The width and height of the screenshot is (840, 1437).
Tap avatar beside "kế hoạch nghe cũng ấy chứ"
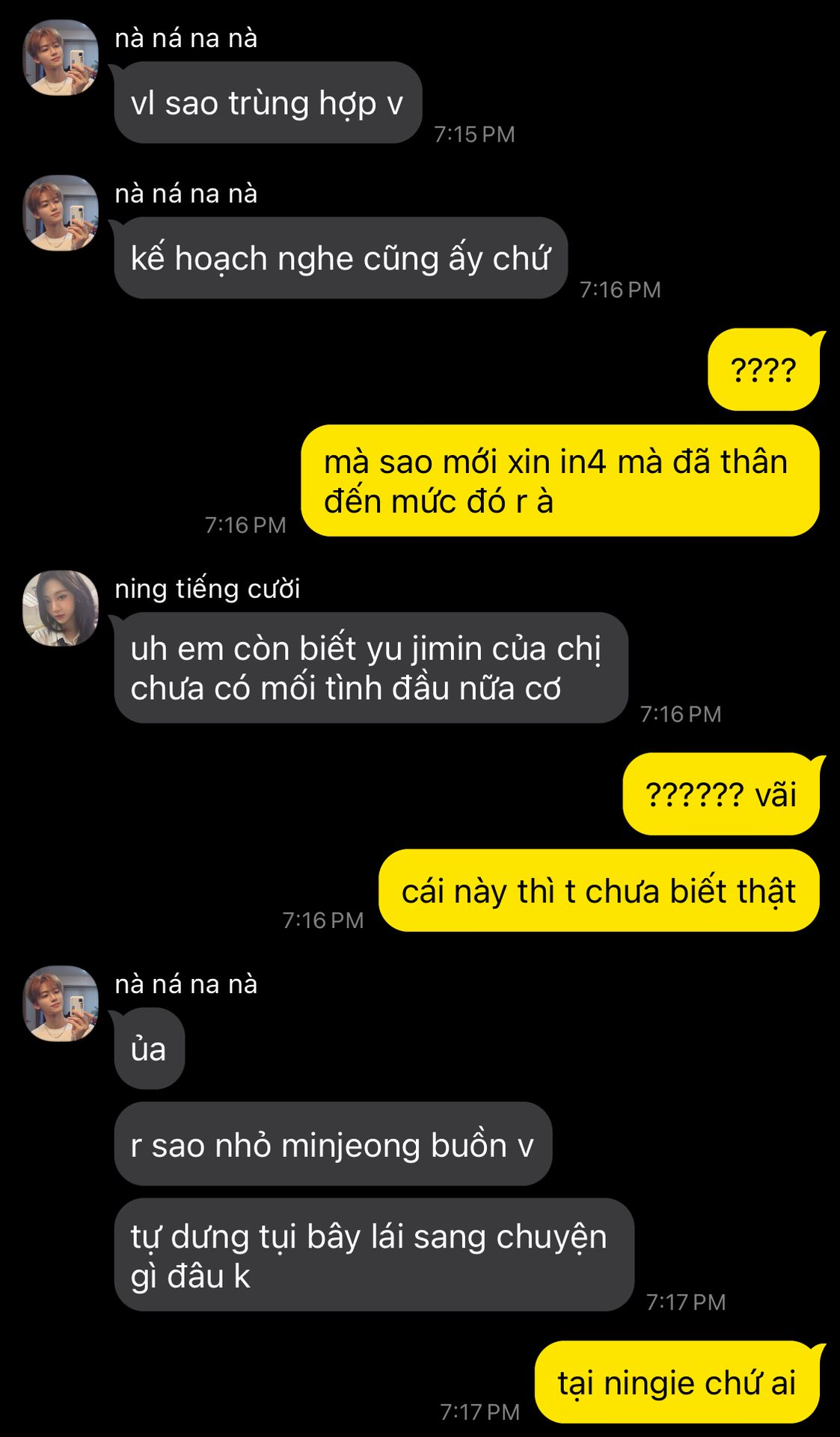pyautogui.click(x=61, y=213)
